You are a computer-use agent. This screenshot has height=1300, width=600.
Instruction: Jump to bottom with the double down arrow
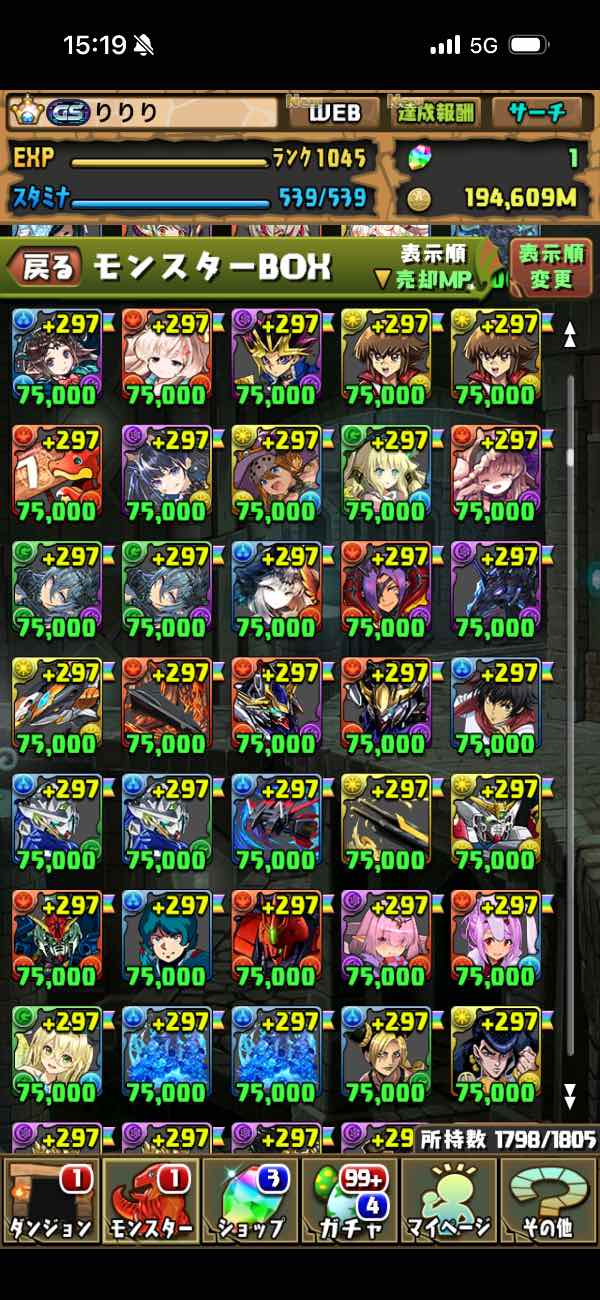pos(570,1096)
